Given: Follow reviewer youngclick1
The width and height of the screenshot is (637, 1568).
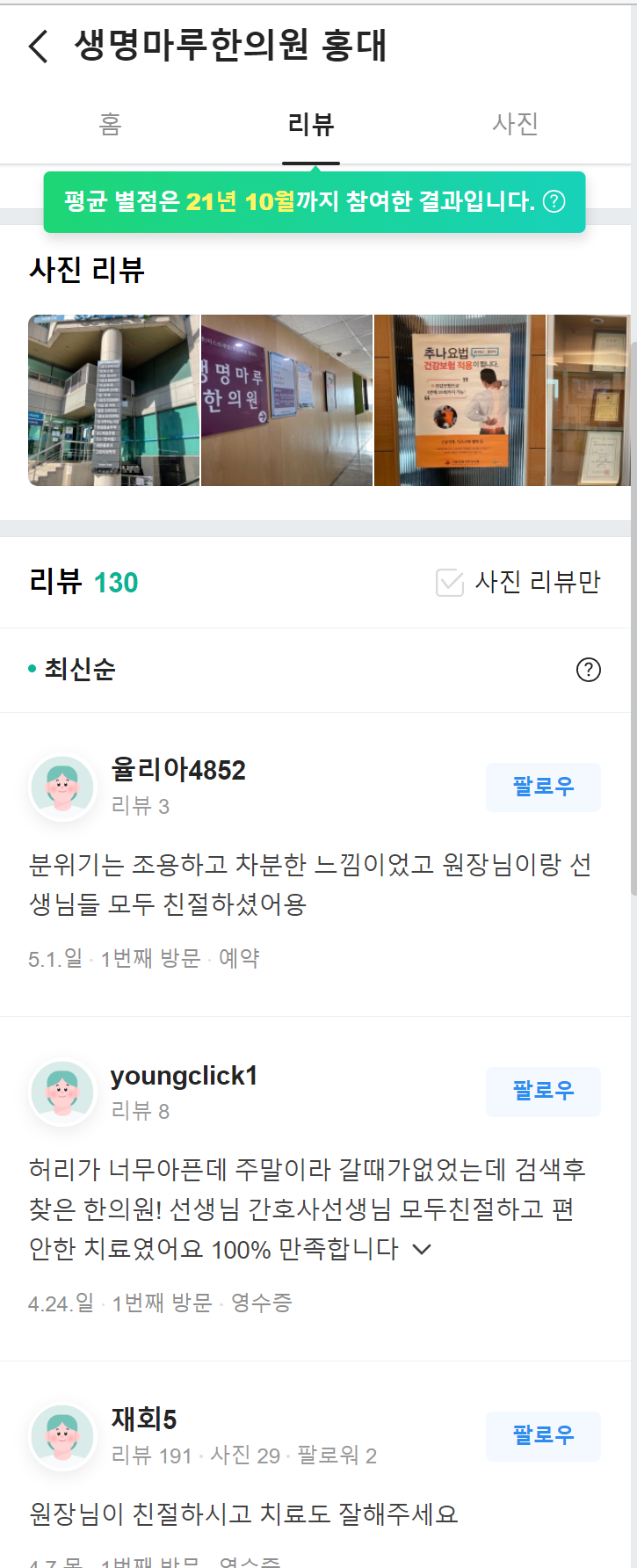Looking at the screenshot, I should [x=543, y=1091].
